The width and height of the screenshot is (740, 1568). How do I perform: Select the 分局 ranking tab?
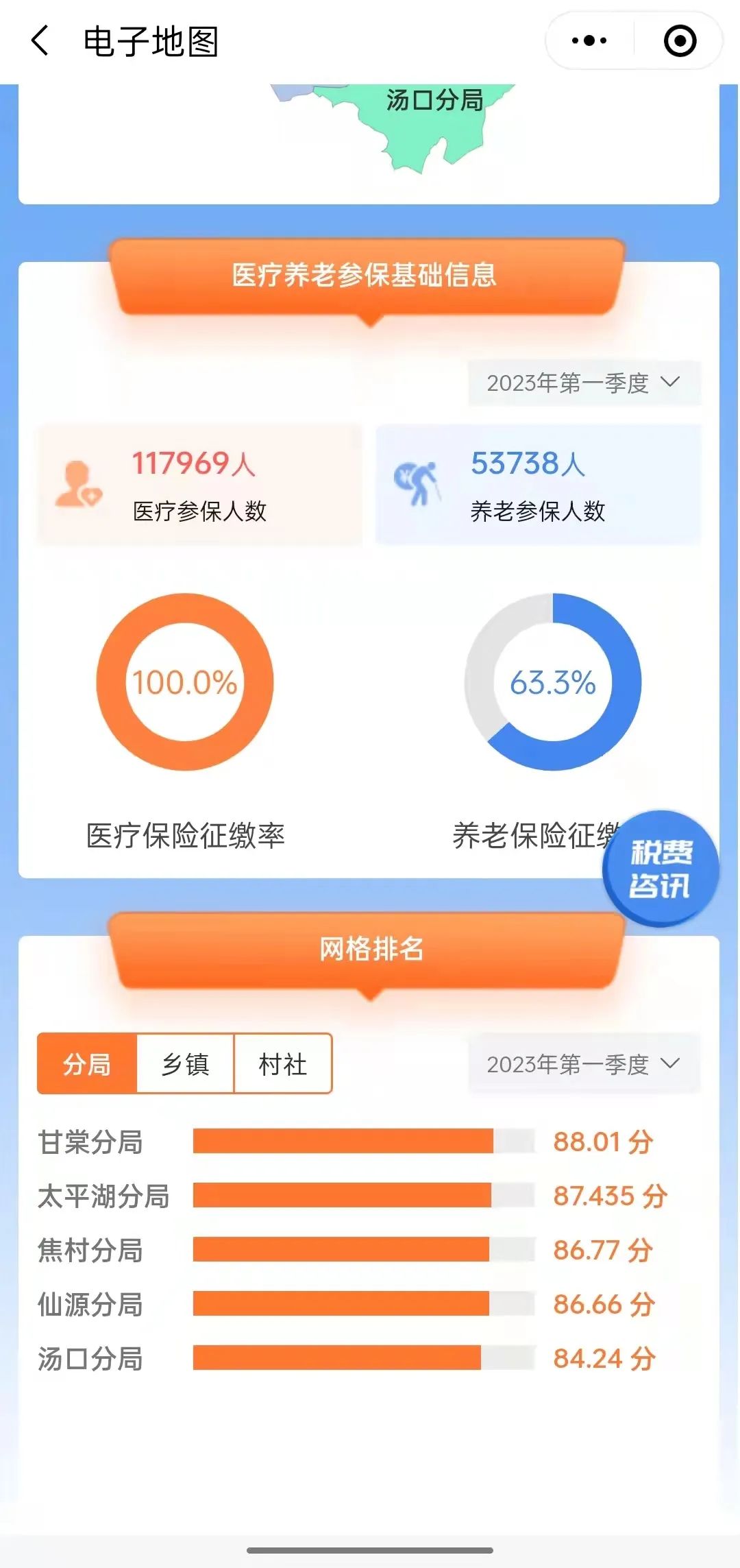87,1063
